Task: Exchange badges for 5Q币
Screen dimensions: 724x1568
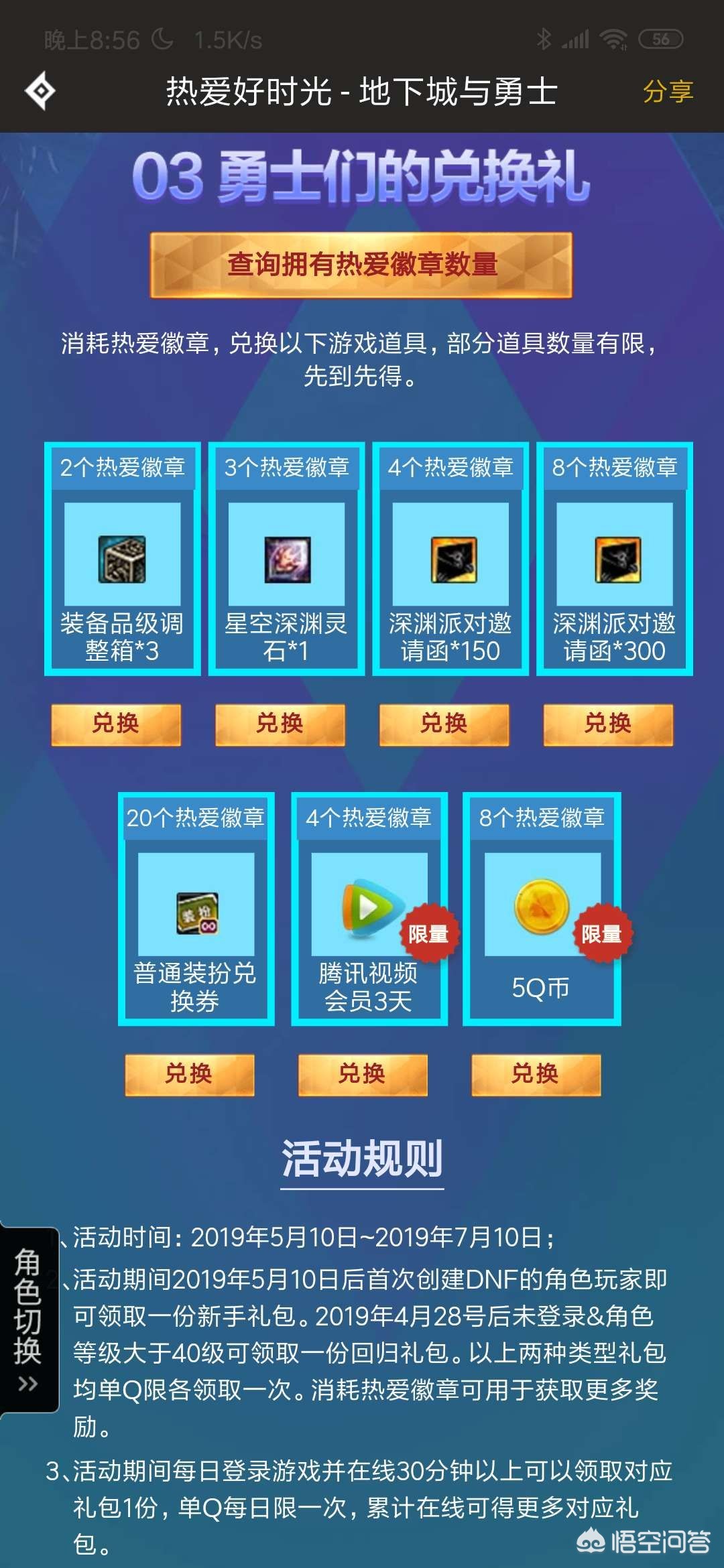Action: coord(536,1075)
